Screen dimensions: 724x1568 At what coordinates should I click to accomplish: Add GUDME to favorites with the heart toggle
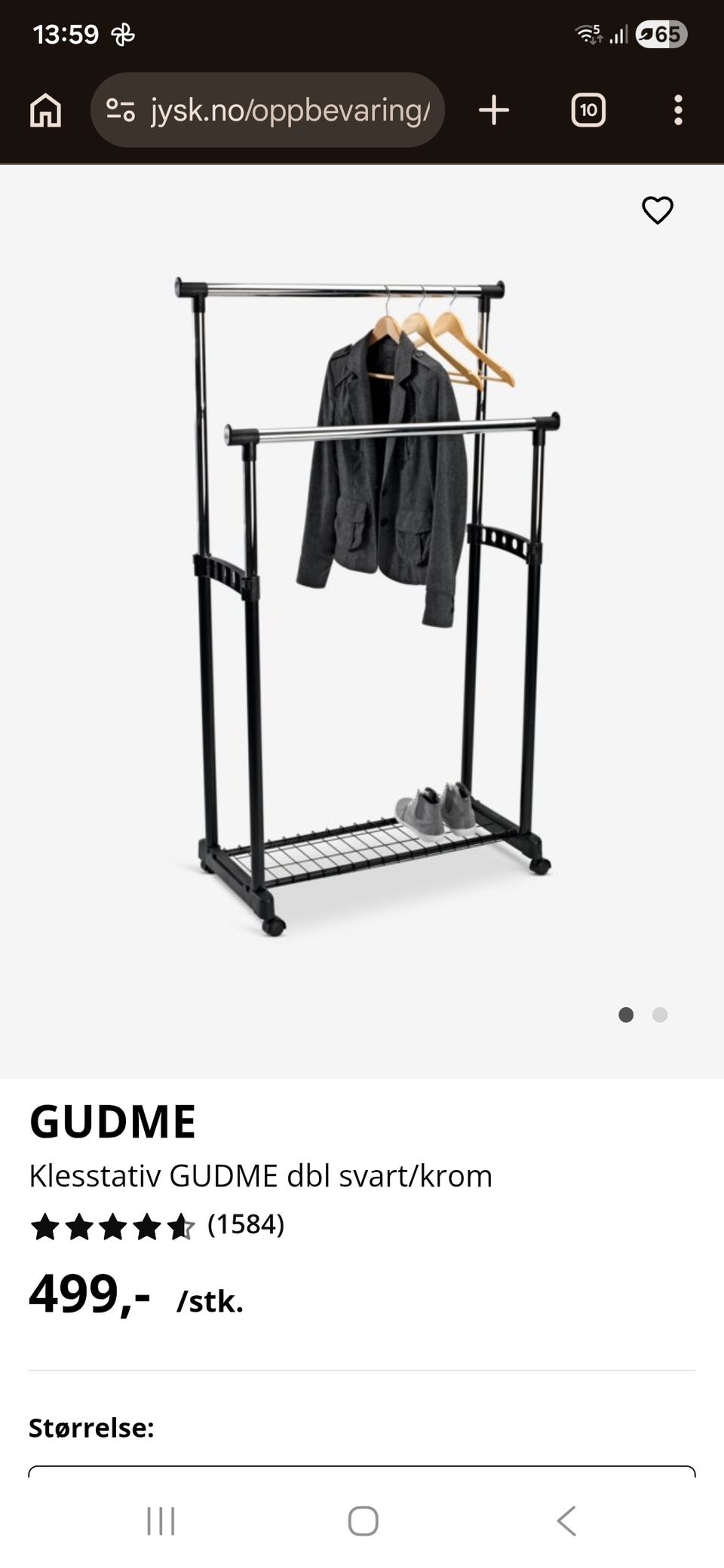click(657, 211)
